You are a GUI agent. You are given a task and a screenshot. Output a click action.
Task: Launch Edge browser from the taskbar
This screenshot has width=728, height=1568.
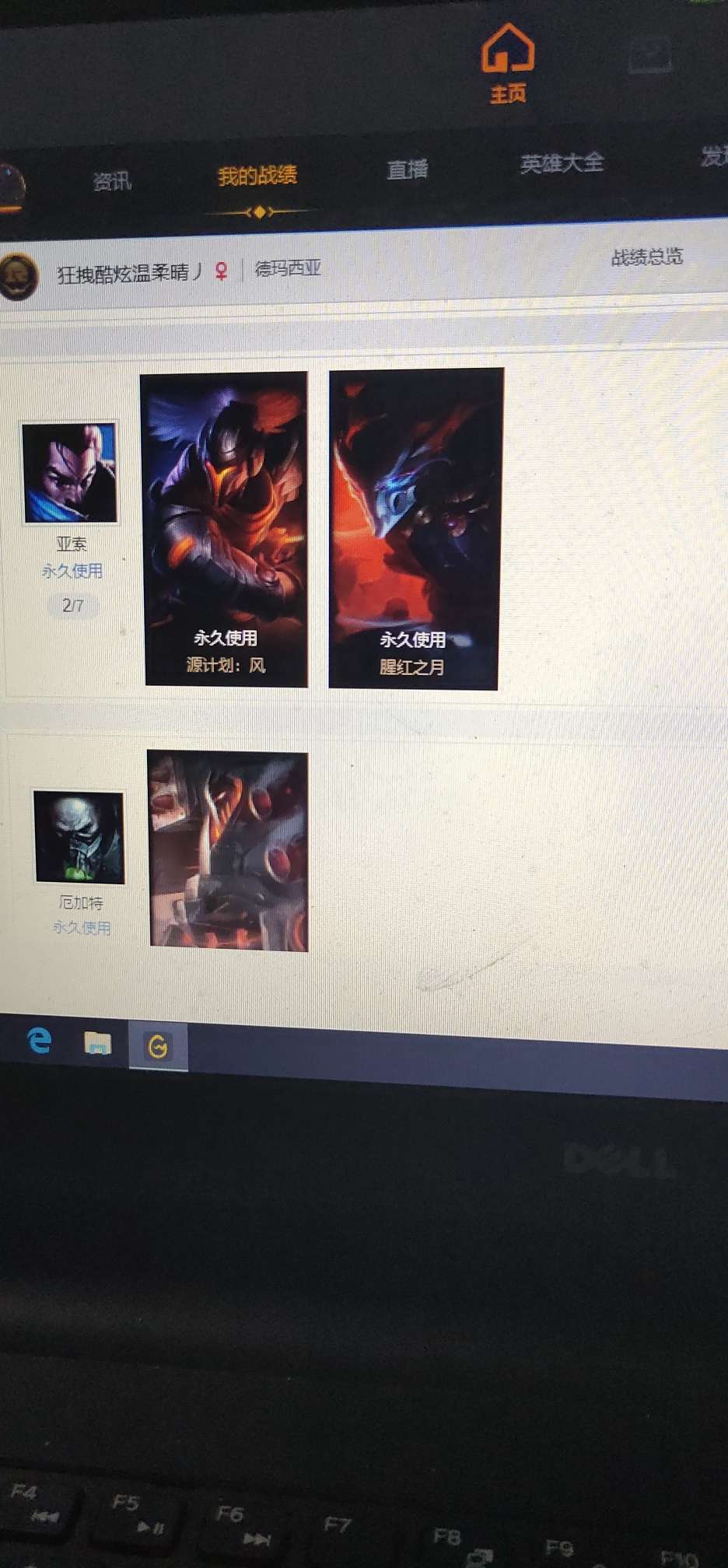39,1040
